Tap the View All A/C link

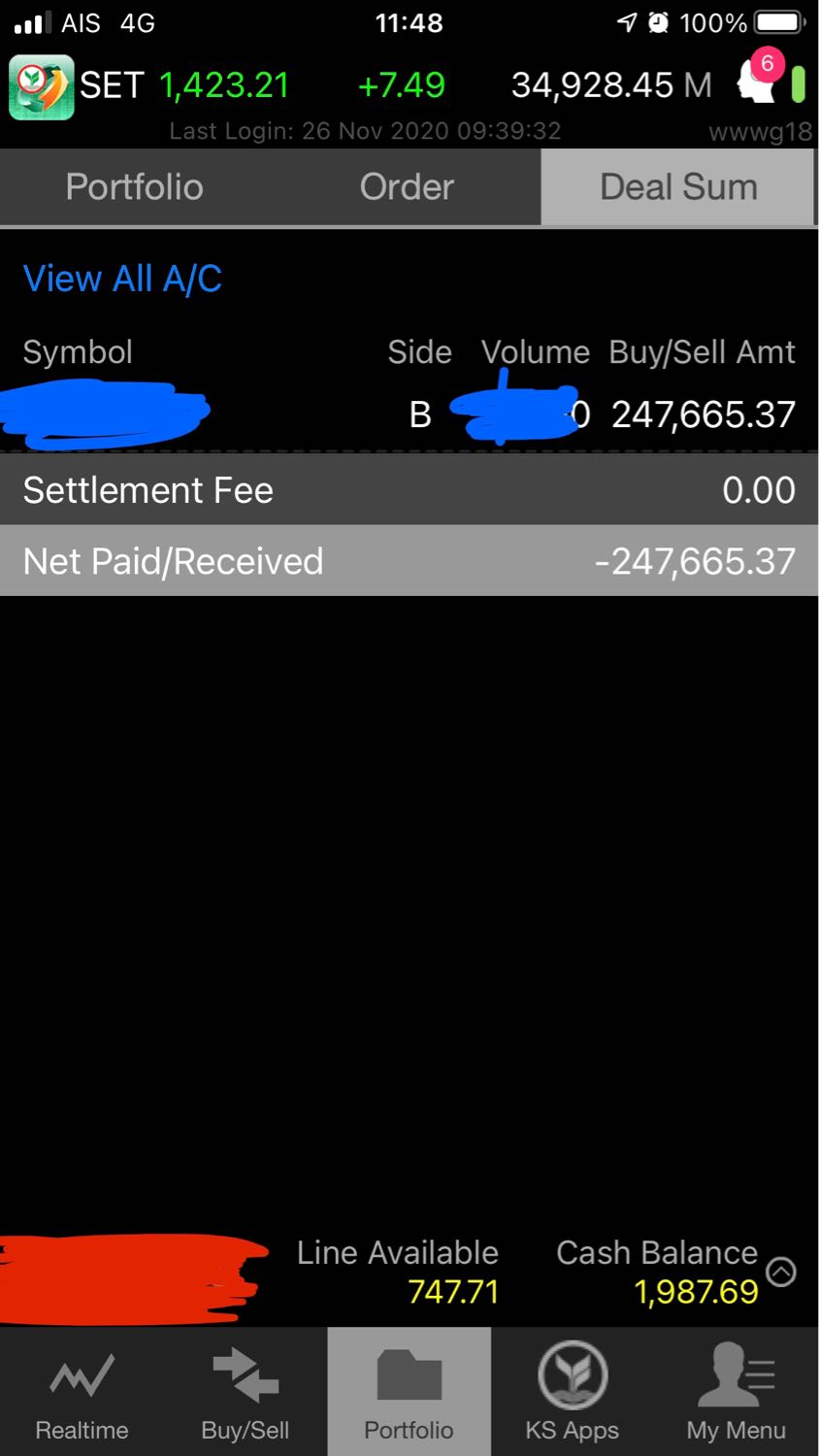tap(122, 280)
